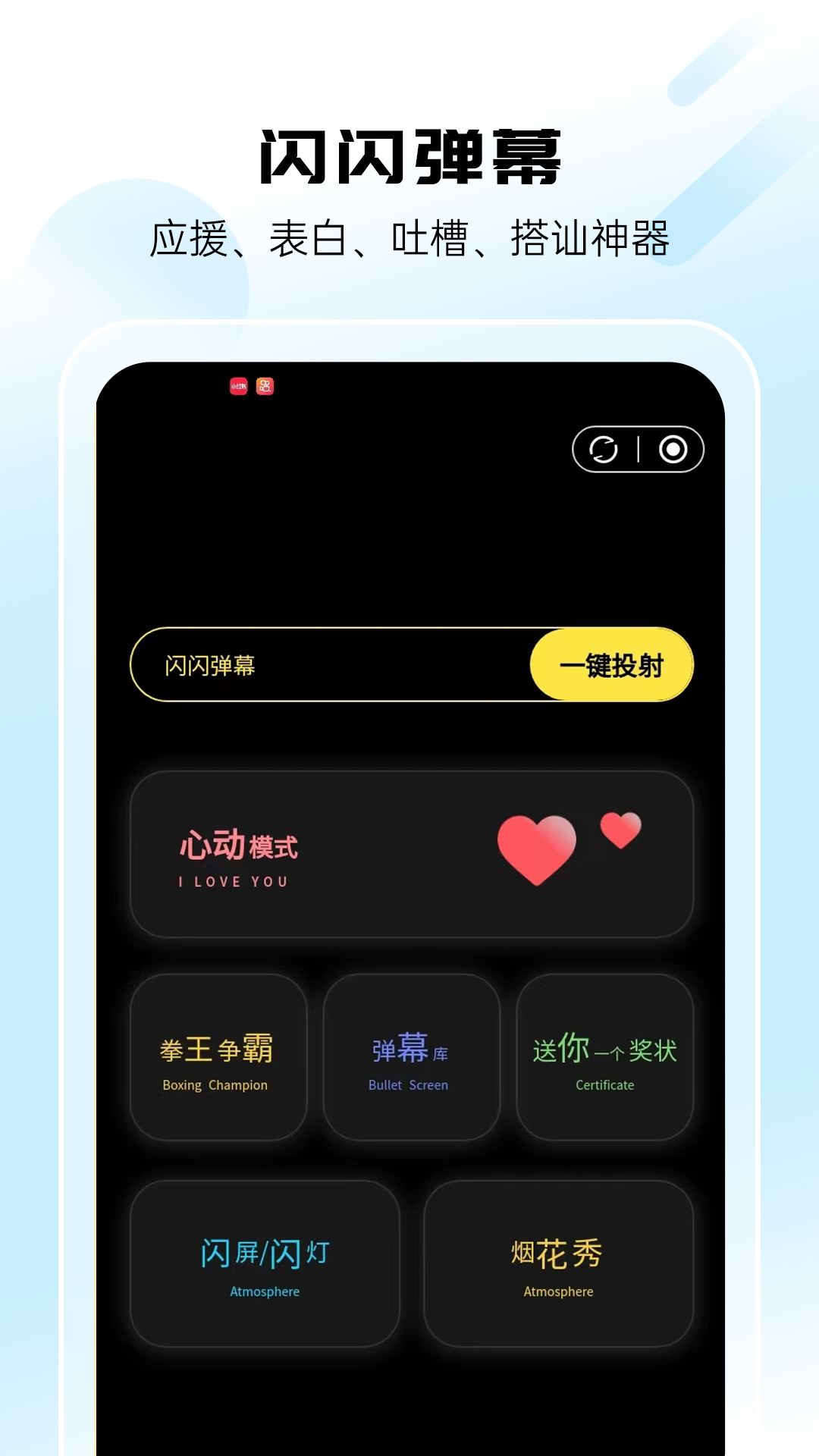Switch the top-right pill control state
Viewport: 819px width, 1456px height.
coord(639,450)
